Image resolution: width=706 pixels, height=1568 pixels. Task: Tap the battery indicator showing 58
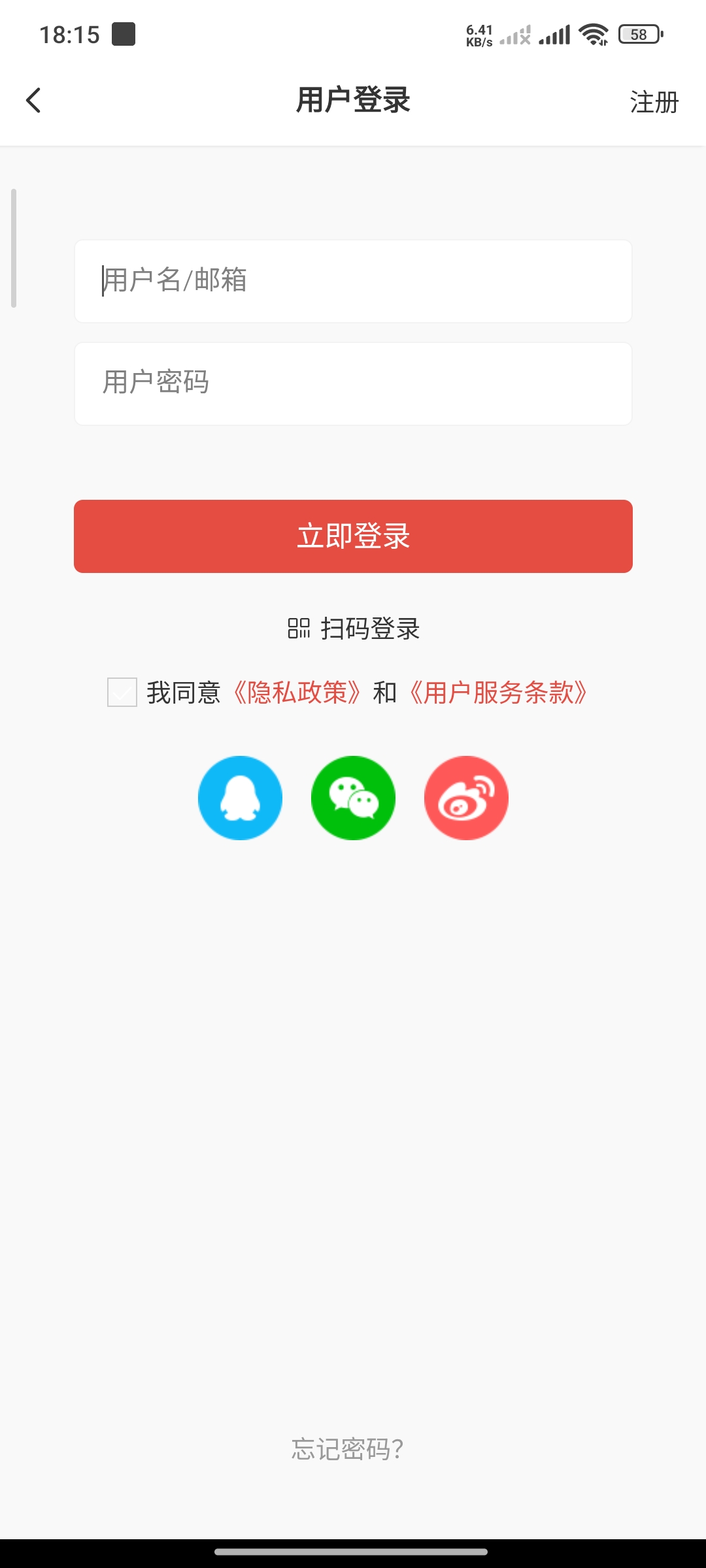(639, 33)
